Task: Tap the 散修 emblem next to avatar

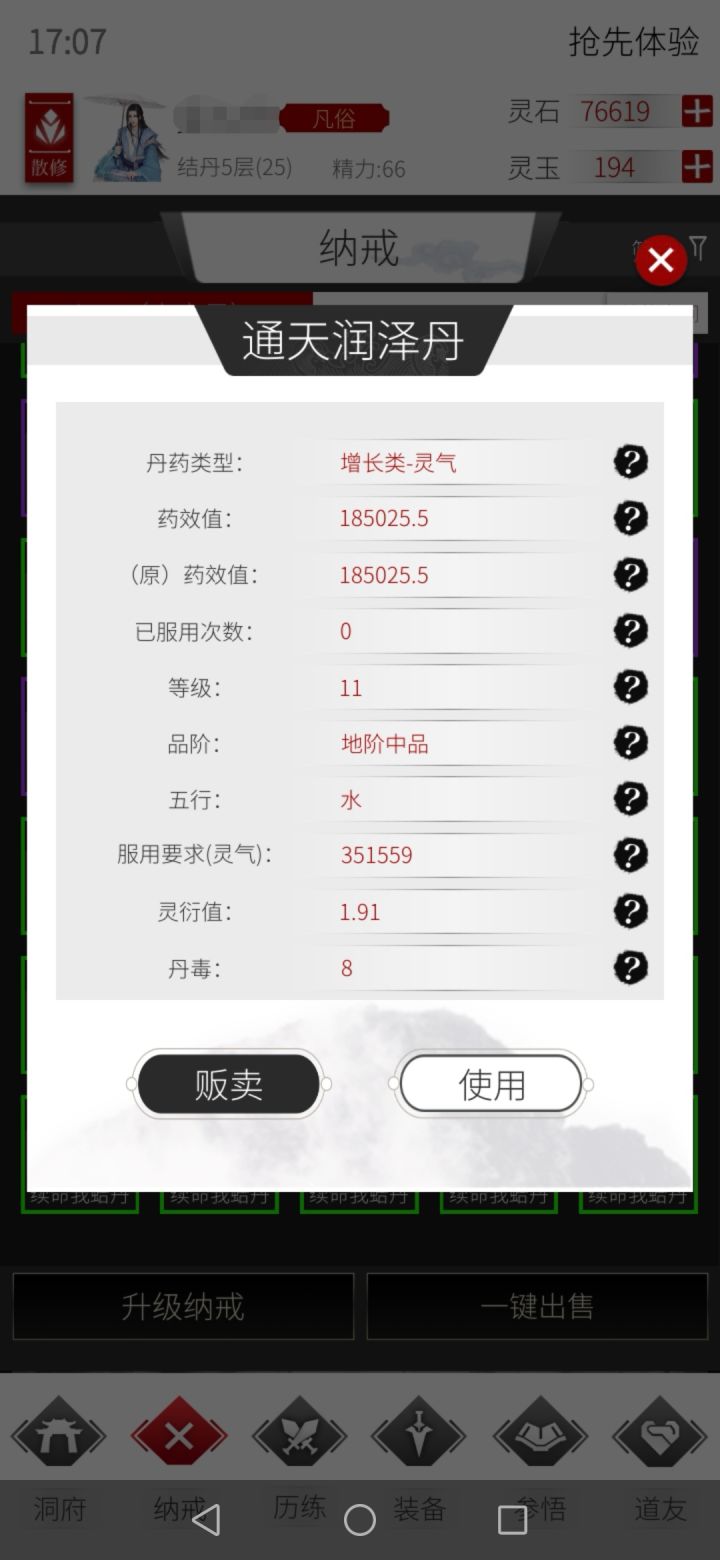Action: (x=47, y=138)
